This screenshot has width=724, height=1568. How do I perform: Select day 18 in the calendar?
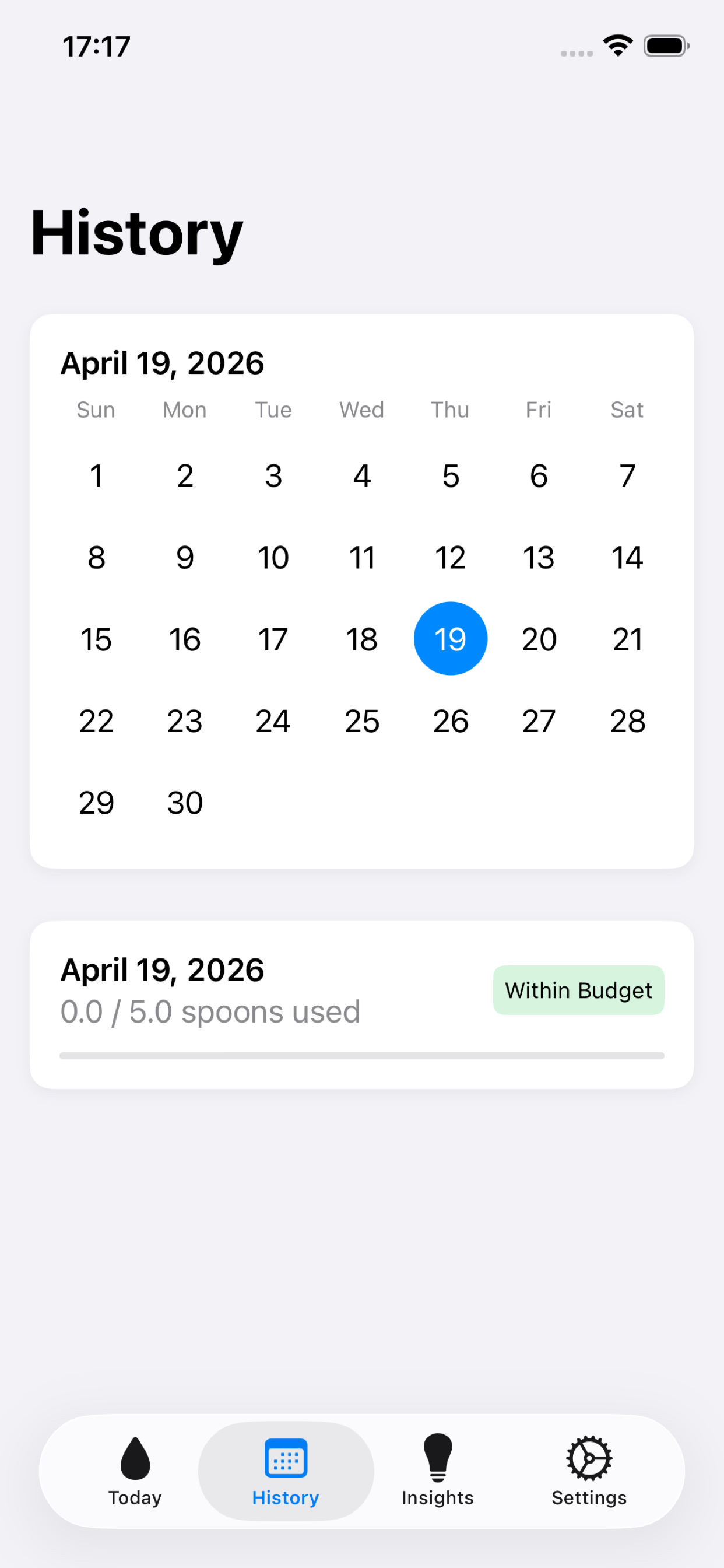[362, 639]
